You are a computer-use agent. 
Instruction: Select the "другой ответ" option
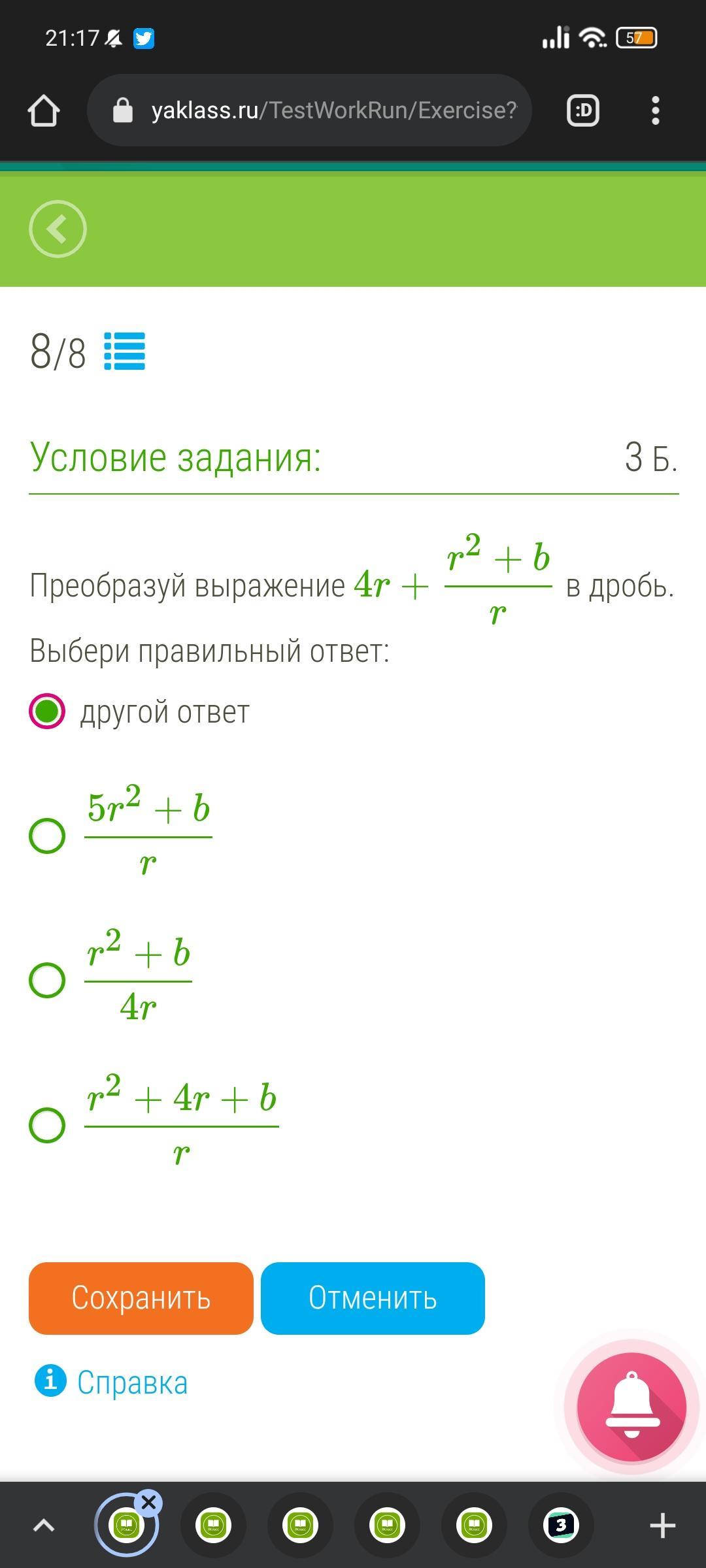point(47,711)
